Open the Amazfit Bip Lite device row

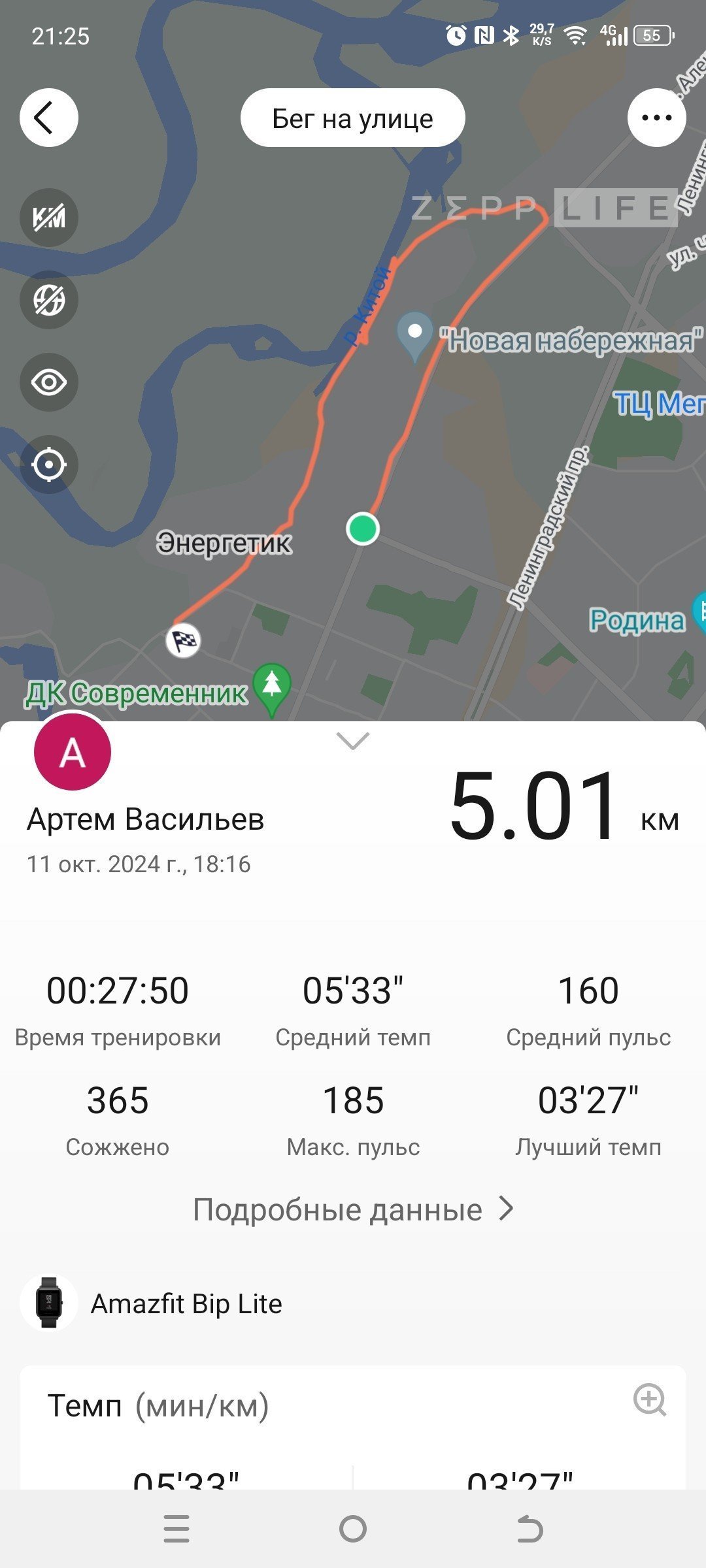[353, 1303]
